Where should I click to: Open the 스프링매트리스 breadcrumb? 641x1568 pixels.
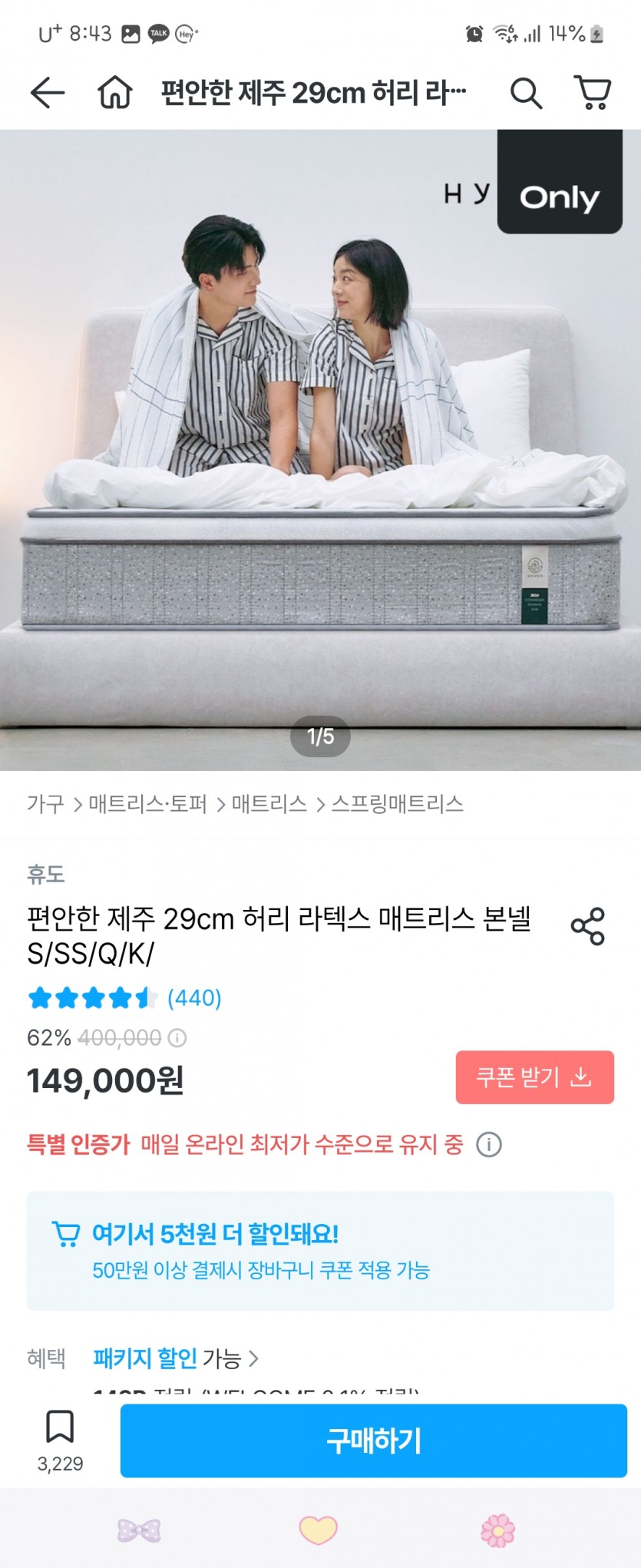coord(397,804)
